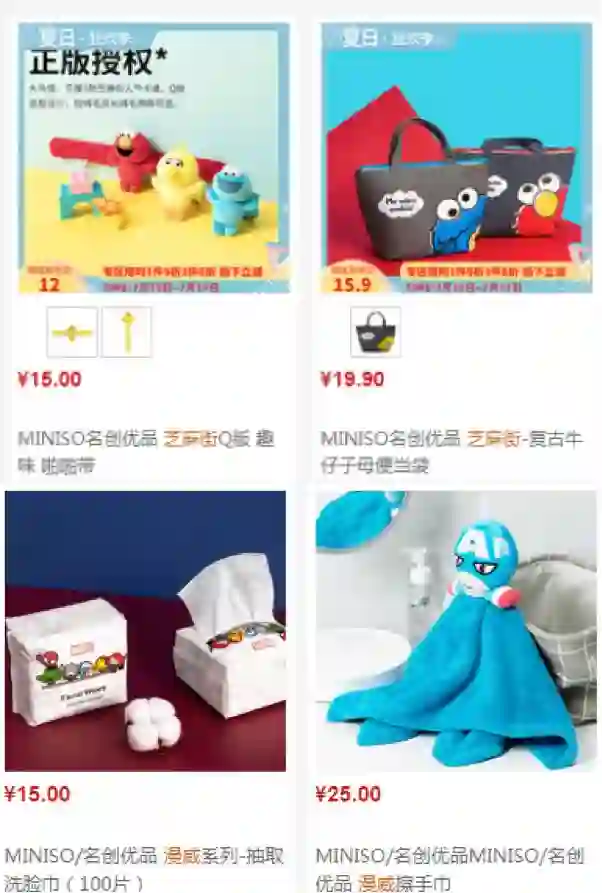
Task: Open the Marvel series facial tissue title
Action: [x=144, y=868]
